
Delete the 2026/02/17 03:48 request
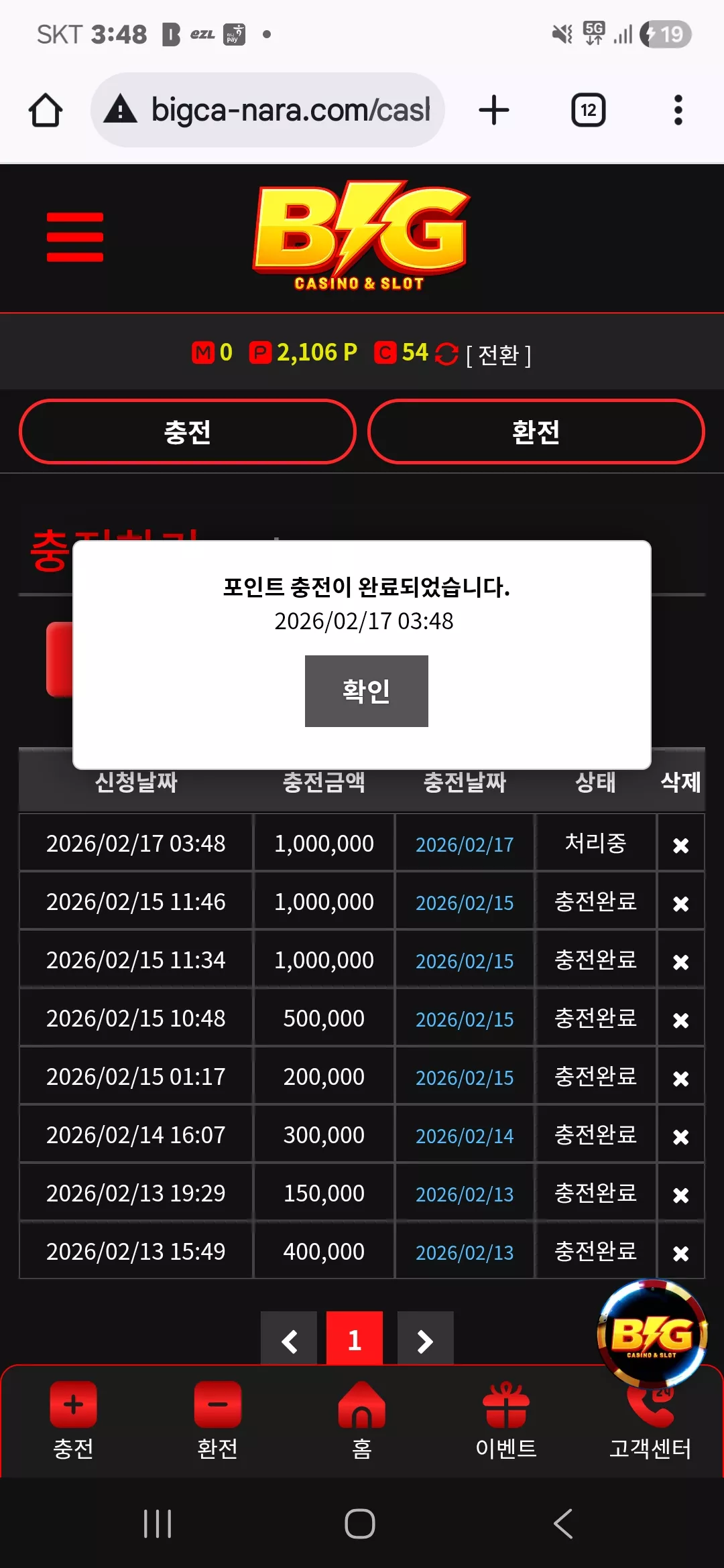[681, 846]
